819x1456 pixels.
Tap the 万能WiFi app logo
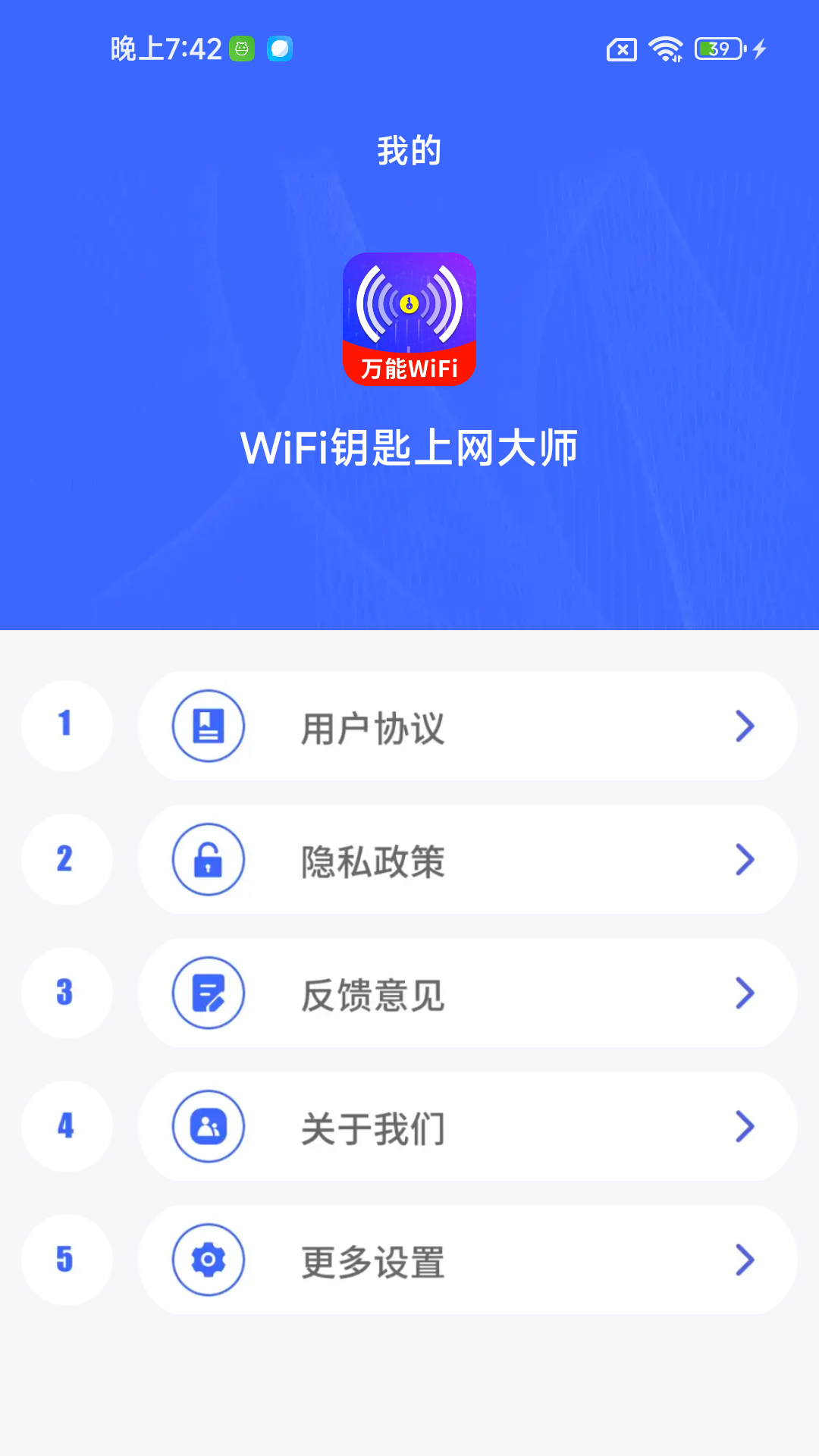pyautogui.click(x=409, y=319)
